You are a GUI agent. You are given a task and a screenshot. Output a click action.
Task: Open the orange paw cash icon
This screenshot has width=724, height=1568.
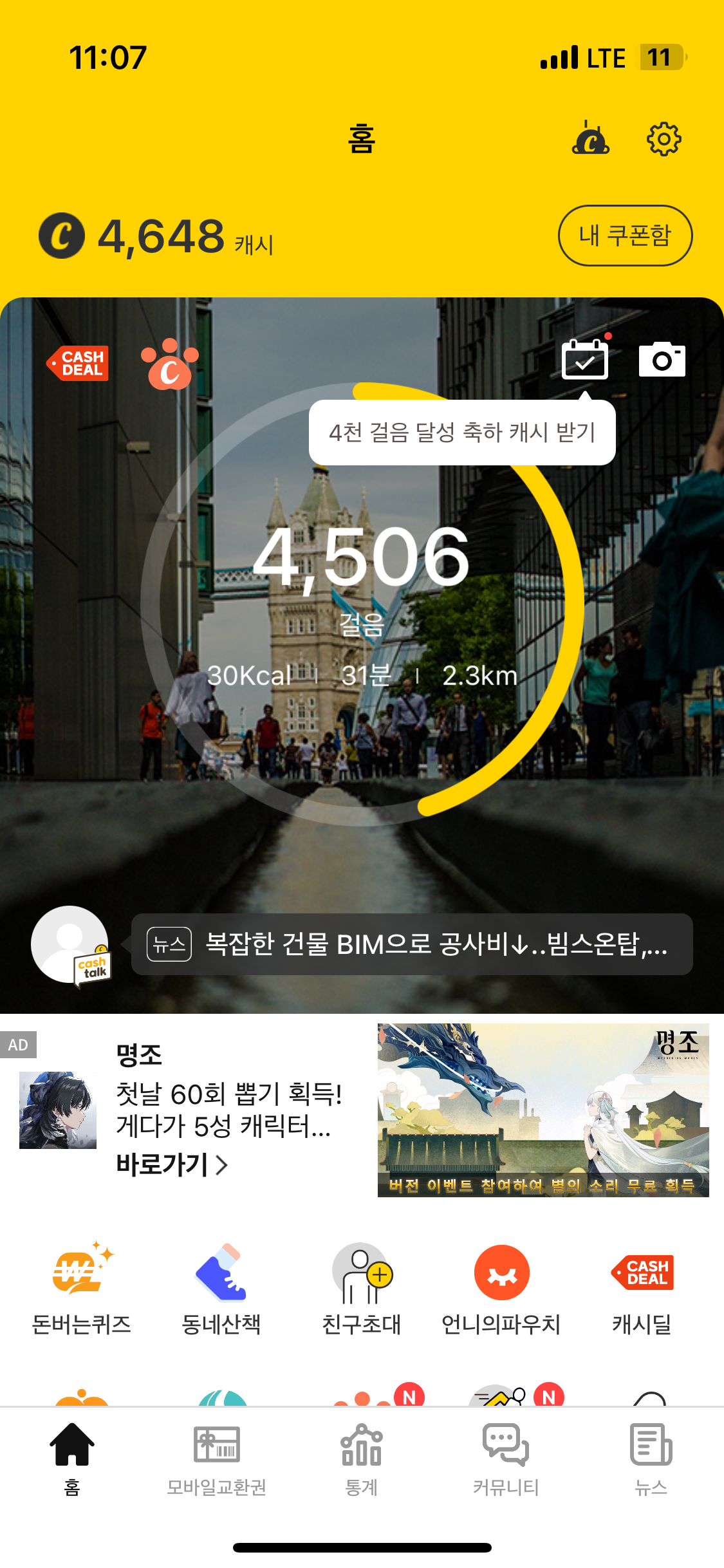170,364
